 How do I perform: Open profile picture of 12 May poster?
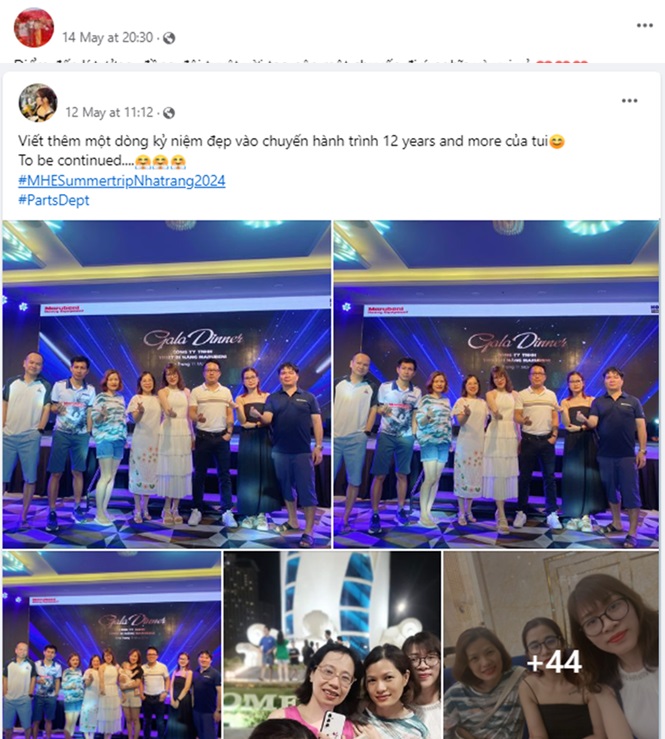pos(38,102)
